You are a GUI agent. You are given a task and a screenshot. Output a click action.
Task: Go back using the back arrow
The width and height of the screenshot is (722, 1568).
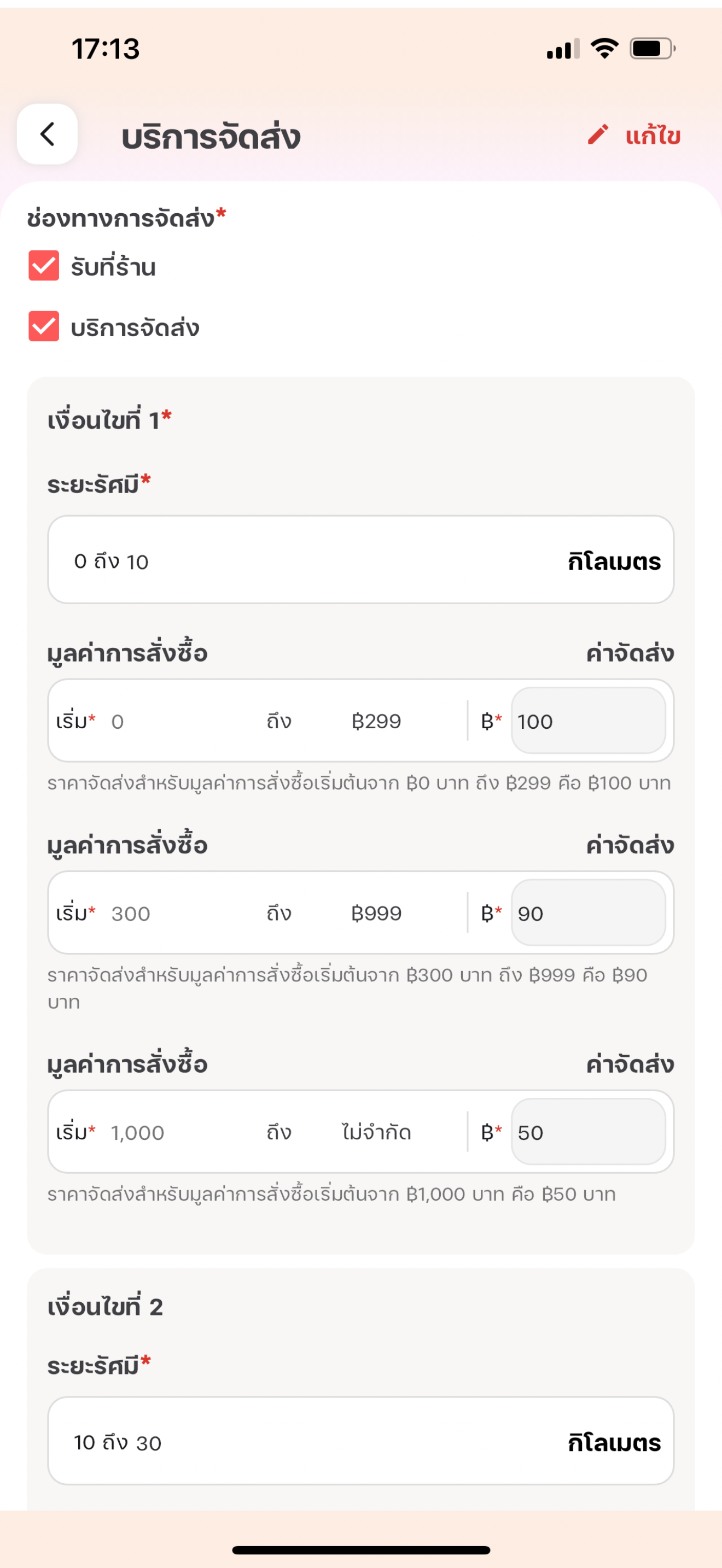click(x=48, y=134)
